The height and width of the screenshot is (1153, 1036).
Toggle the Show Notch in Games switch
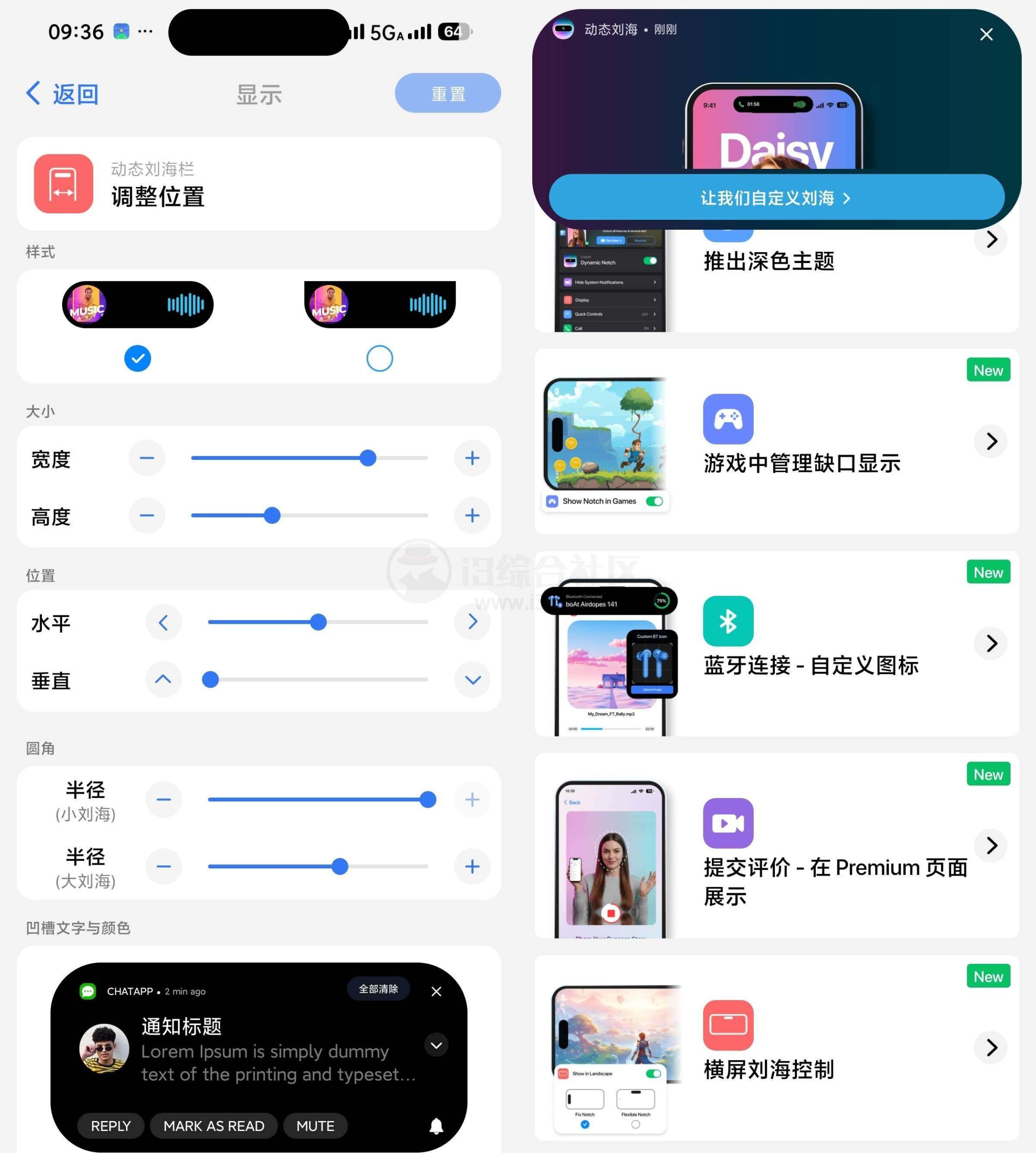coord(655,501)
